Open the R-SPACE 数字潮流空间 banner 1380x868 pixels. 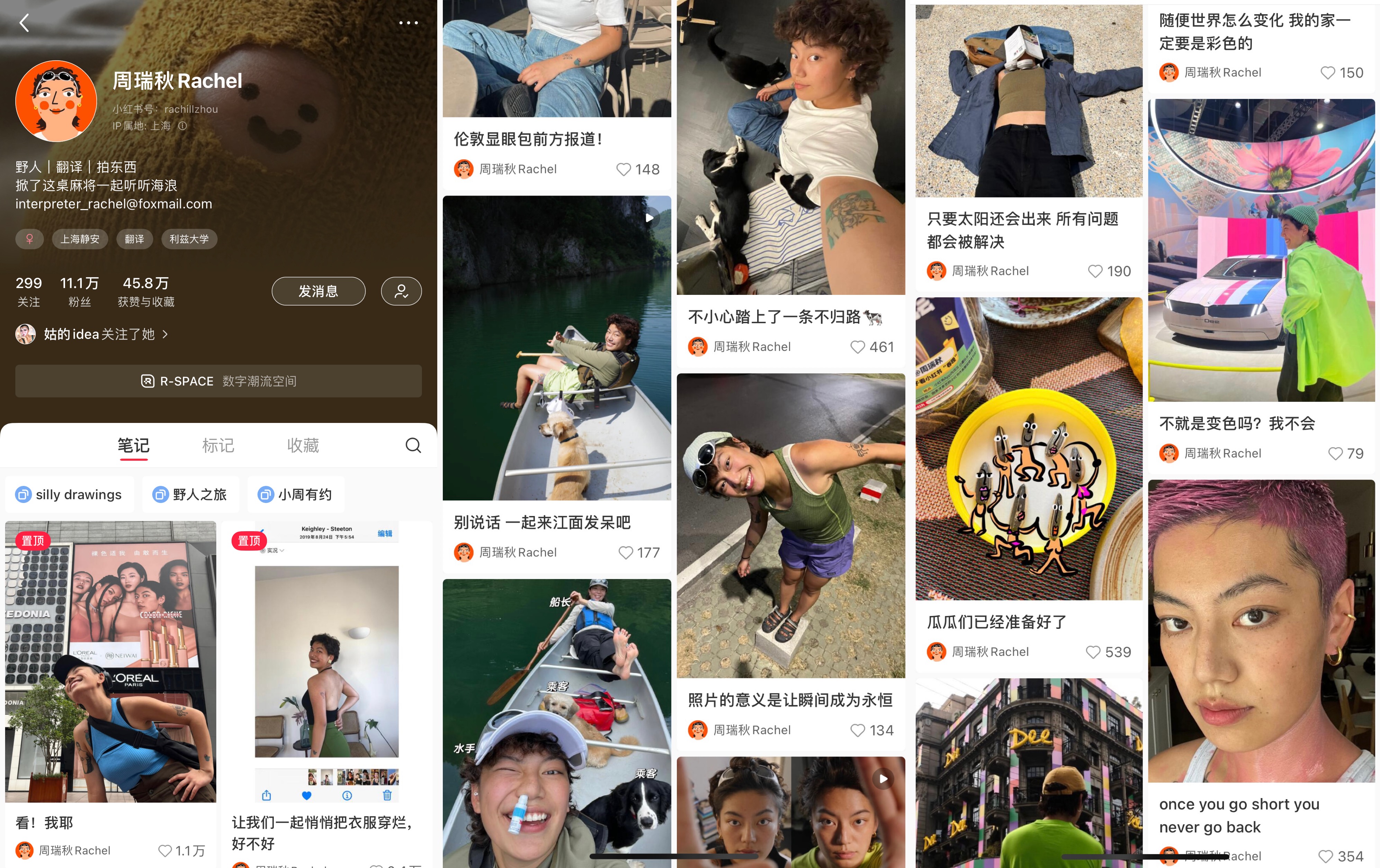218,381
